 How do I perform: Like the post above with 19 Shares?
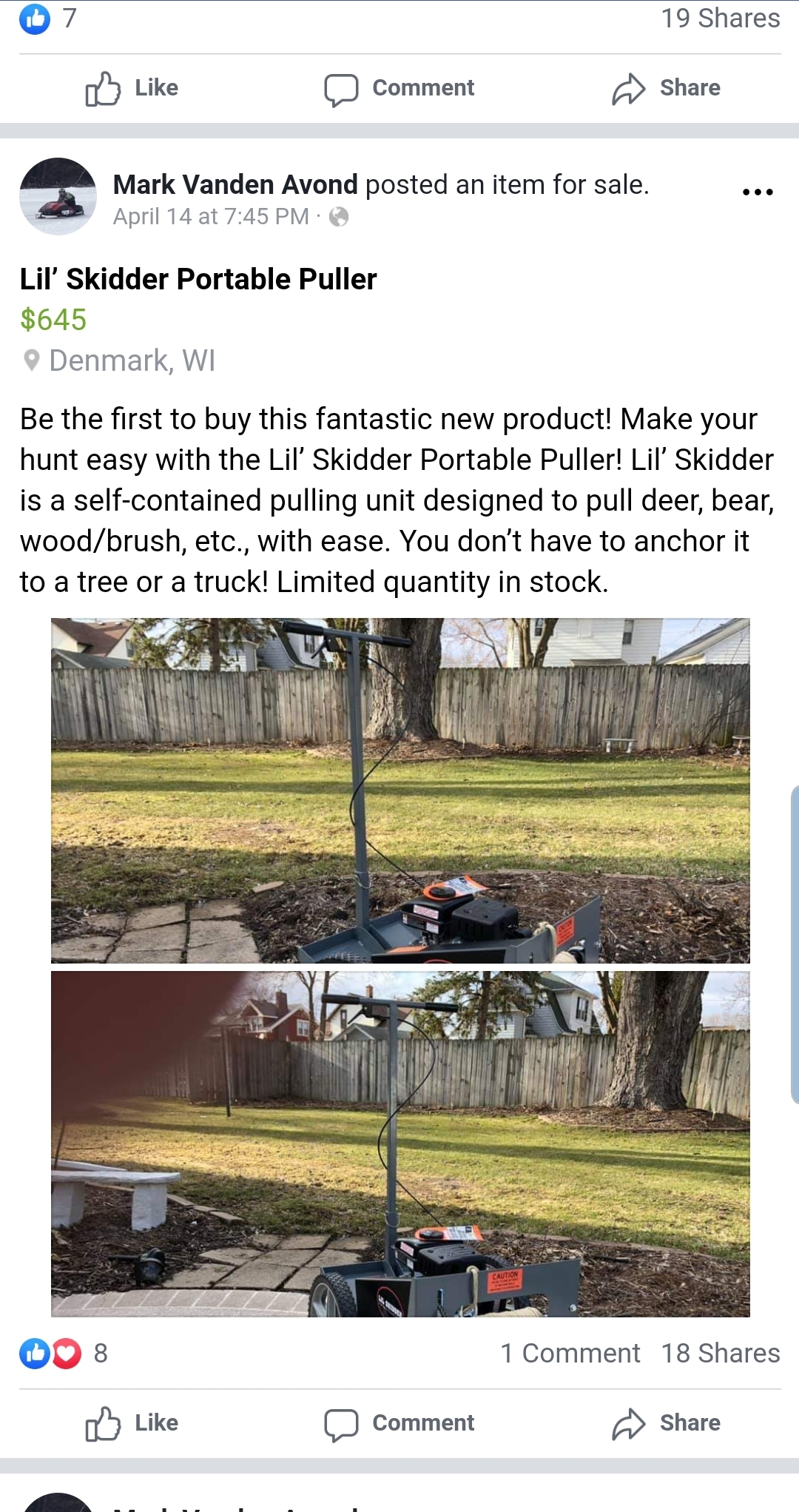[132, 88]
